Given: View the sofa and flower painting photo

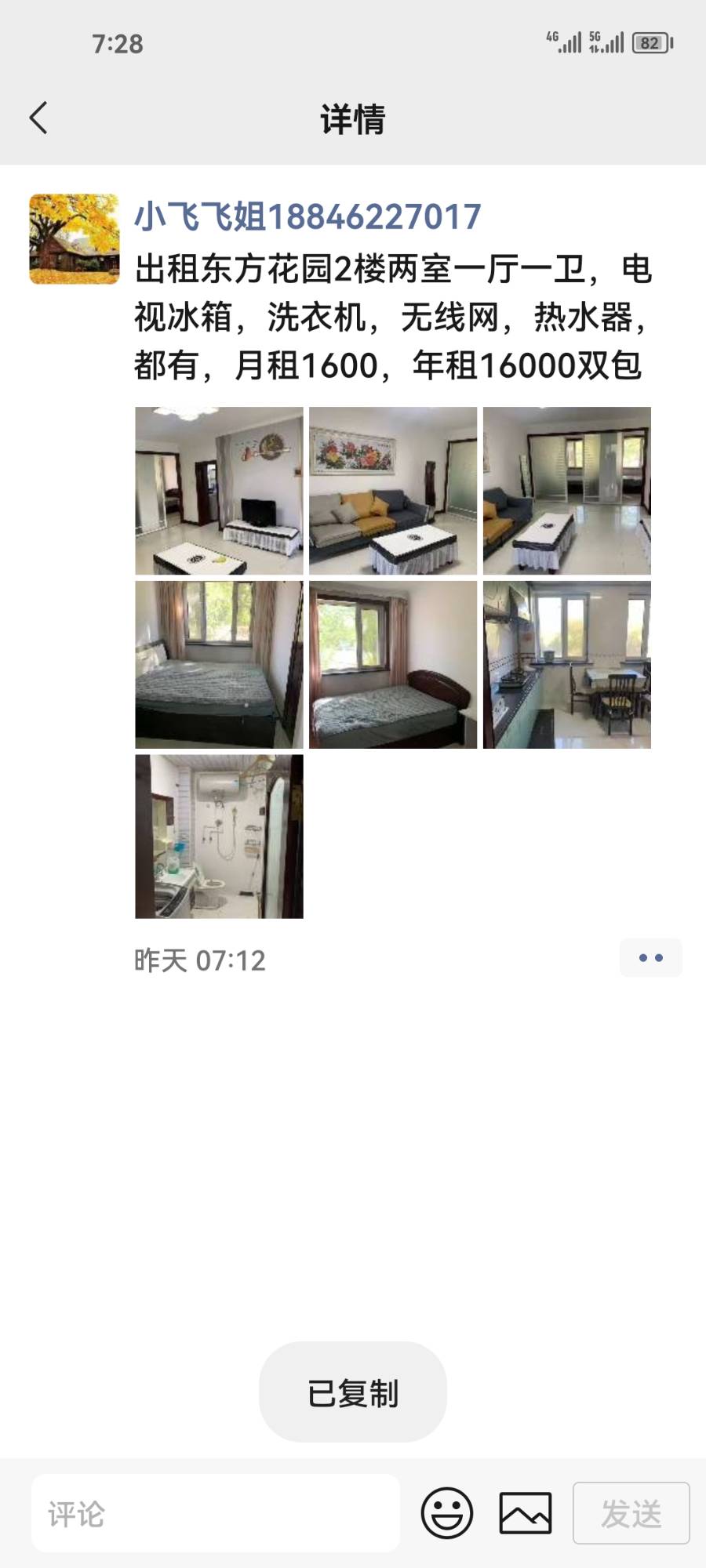Looking at the screenshot, I should coord(393,491).
